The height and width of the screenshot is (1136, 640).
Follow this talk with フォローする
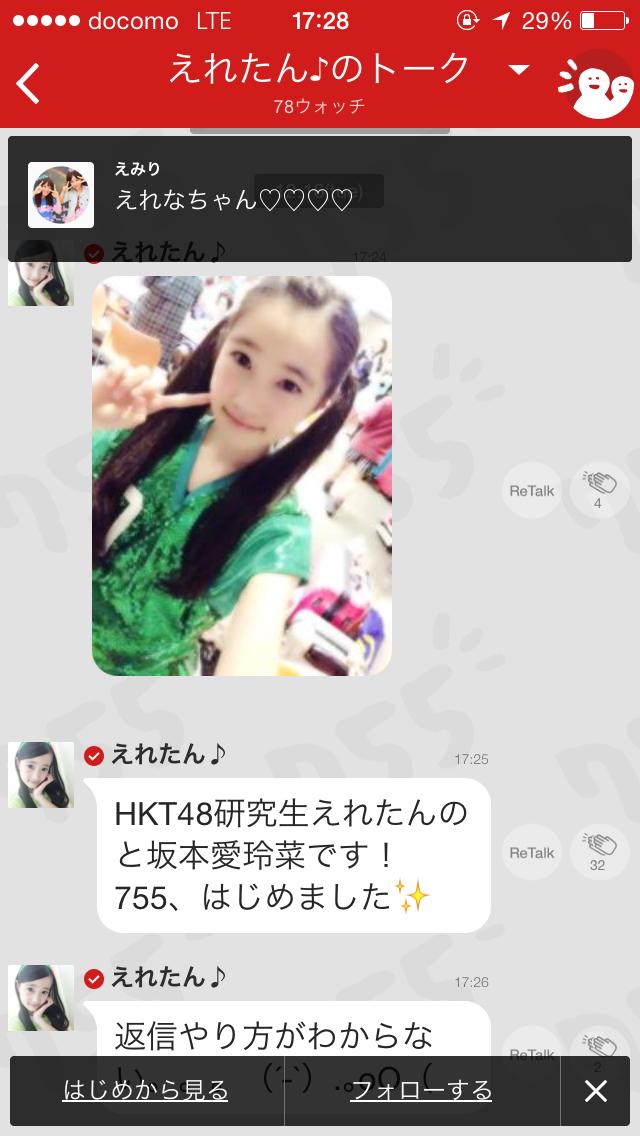point(420,1090)
